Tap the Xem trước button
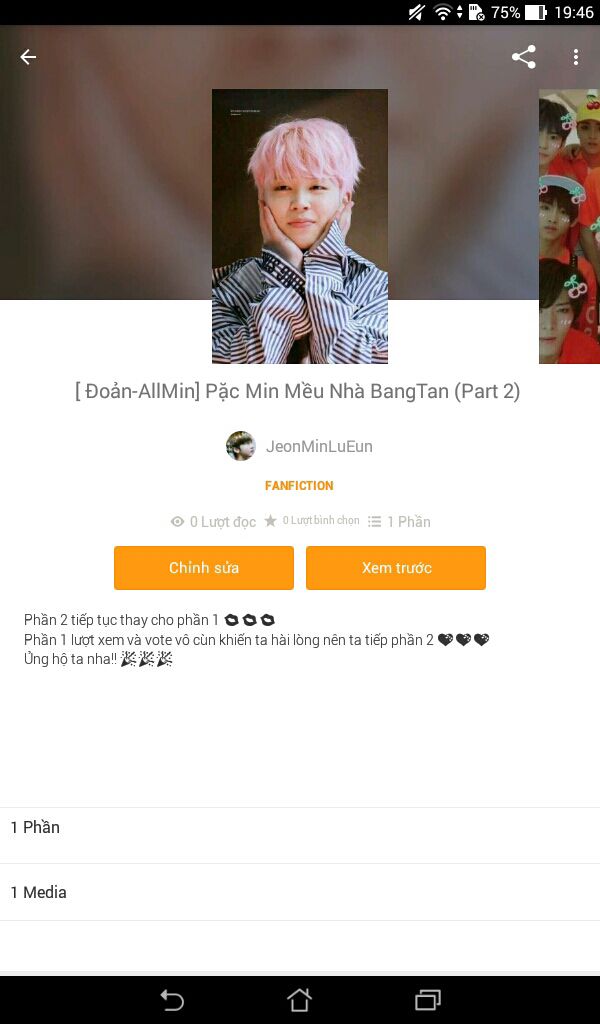 click(x=396, y=568)
